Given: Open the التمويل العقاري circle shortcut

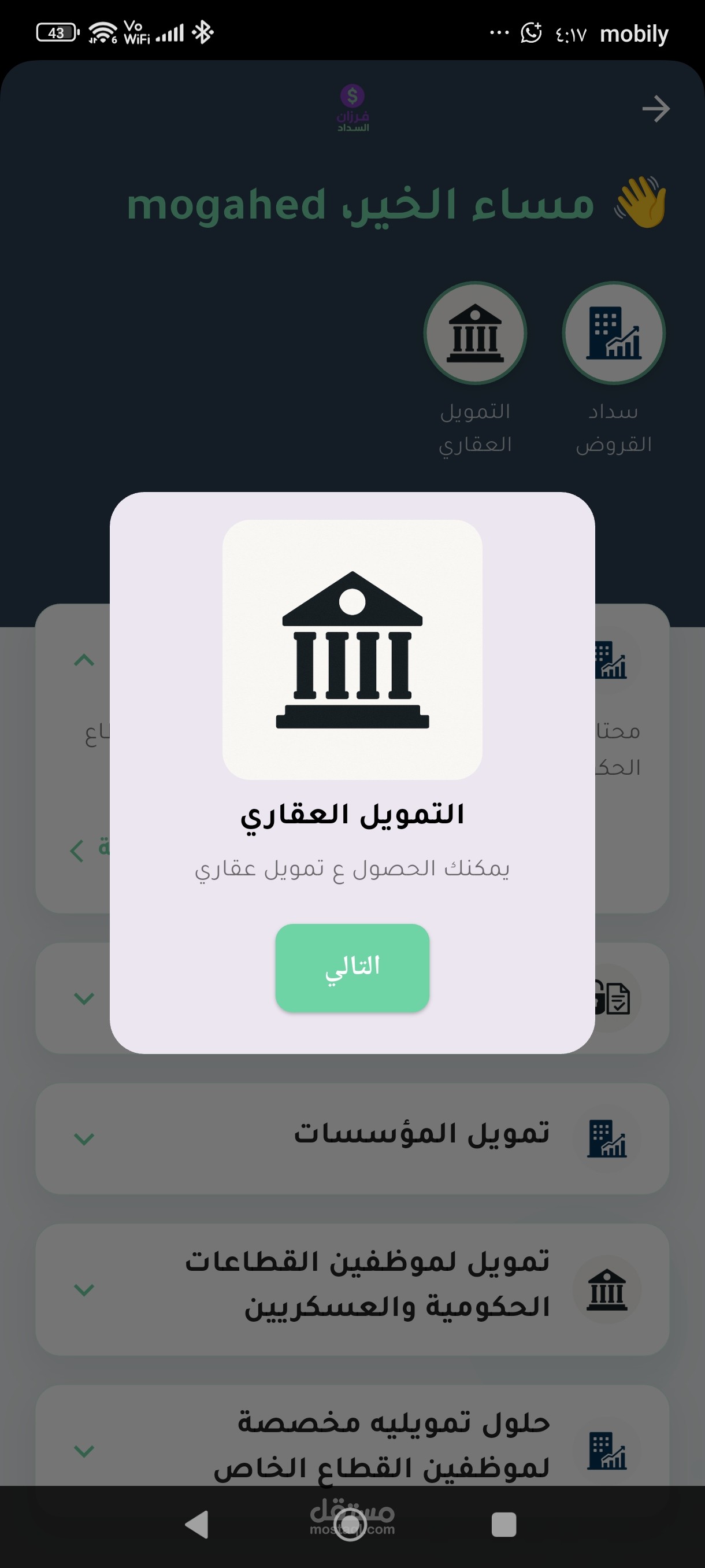Looking at the screenshot, I should [475, 333].
